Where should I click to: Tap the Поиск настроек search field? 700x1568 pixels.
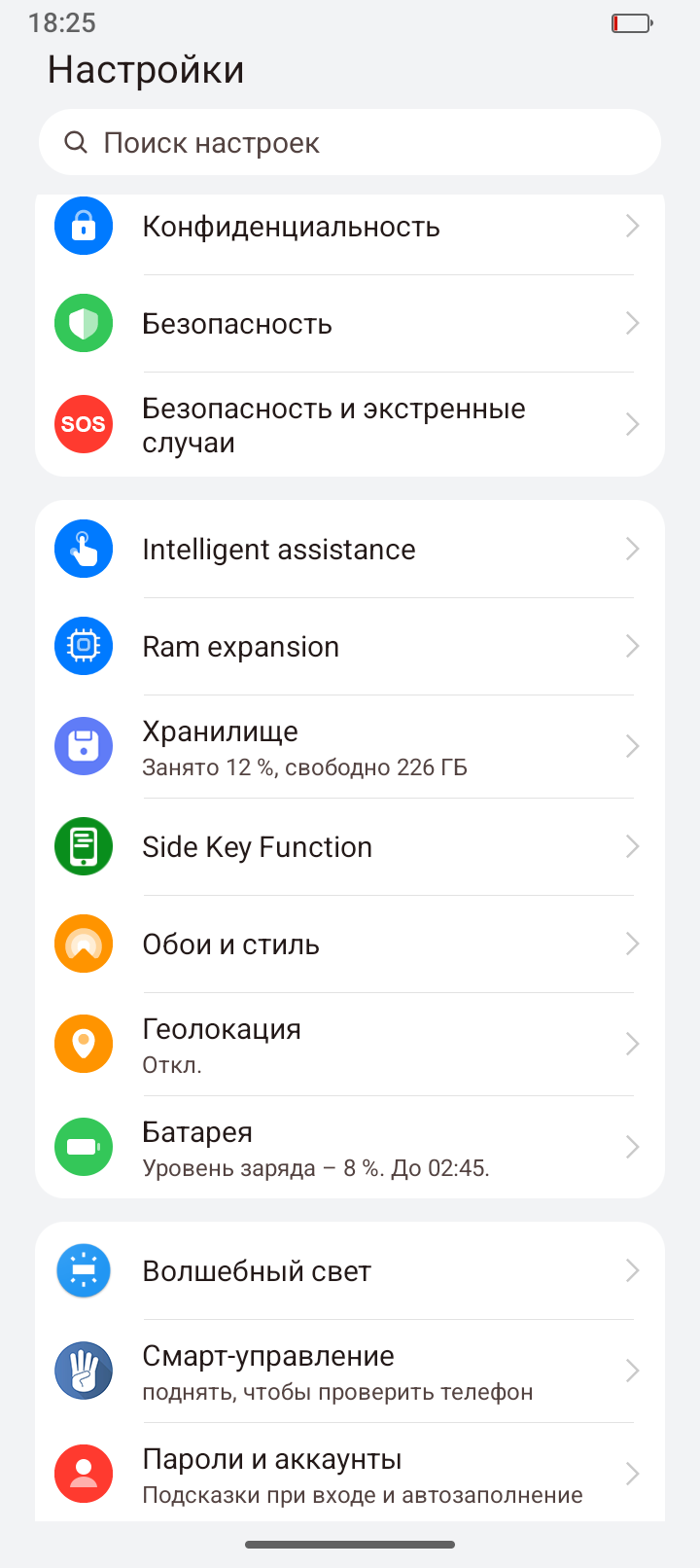click(350, 143)
